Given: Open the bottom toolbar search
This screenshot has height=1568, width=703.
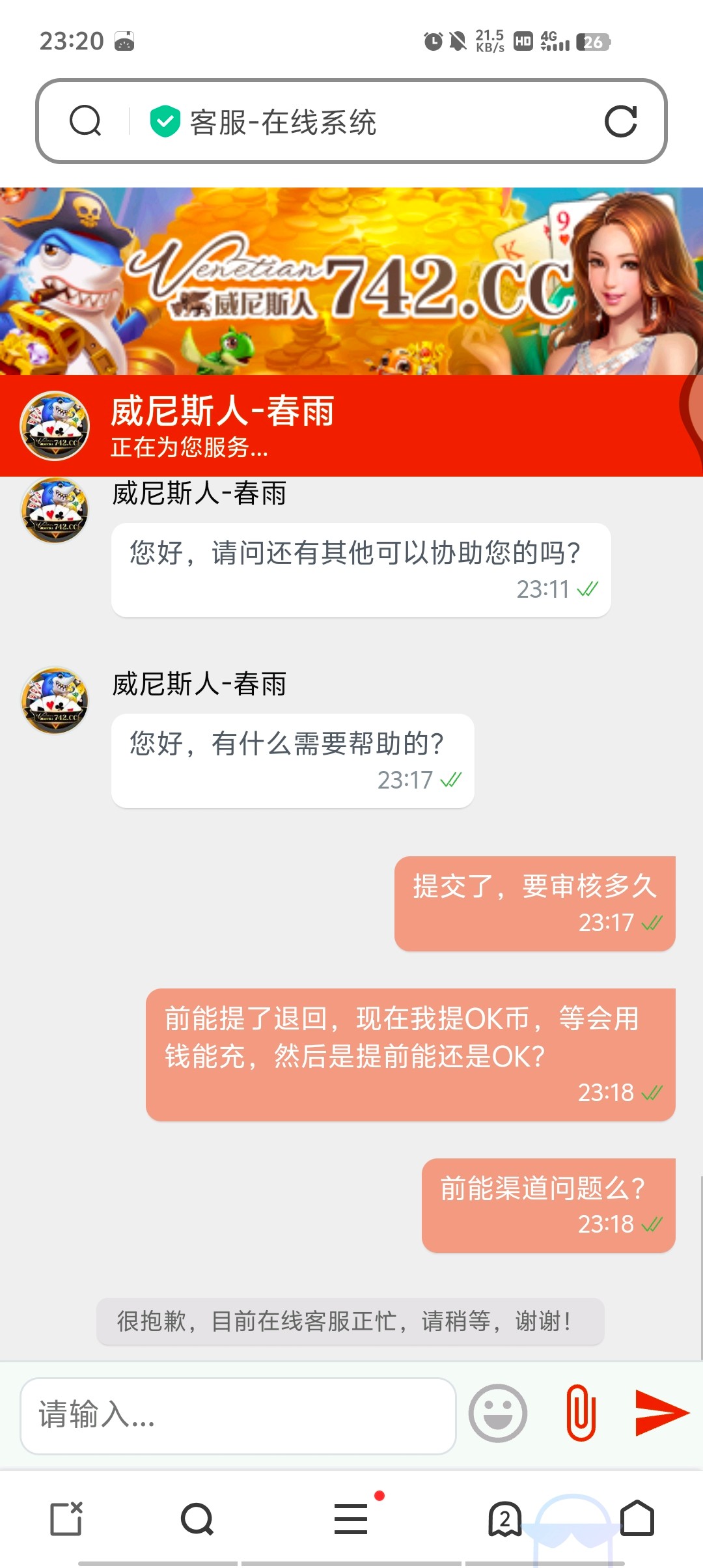Looking at the screenshot, I should pos(197,1519).
